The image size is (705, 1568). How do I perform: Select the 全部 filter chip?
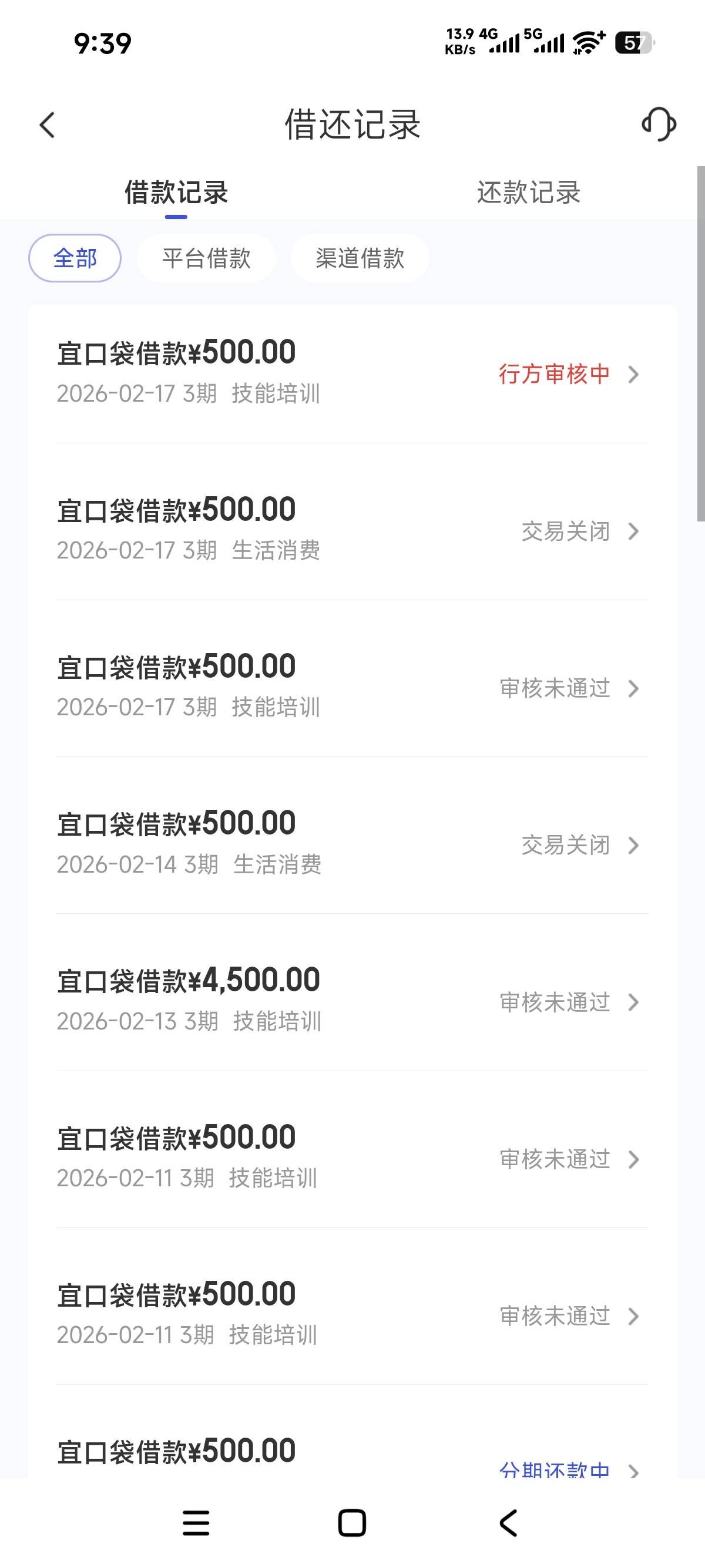(75, 258)
